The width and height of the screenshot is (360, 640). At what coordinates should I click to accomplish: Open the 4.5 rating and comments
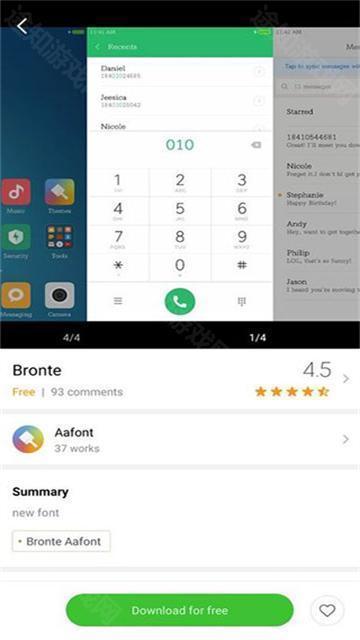click(302, 380)
